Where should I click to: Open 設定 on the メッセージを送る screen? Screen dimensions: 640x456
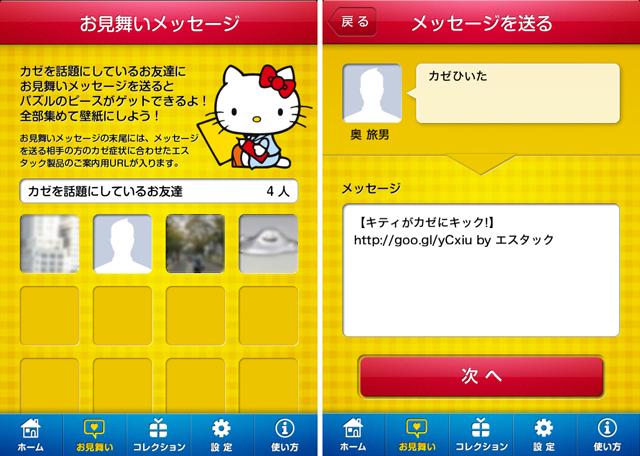(544, 433)
